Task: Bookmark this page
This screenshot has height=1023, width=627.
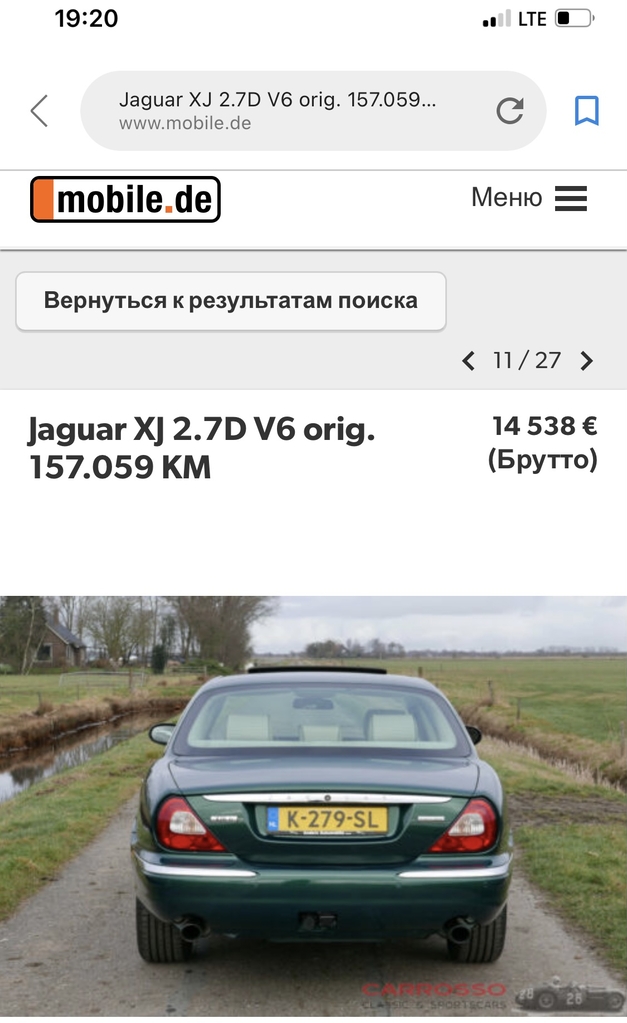Action: click(587, 111)
